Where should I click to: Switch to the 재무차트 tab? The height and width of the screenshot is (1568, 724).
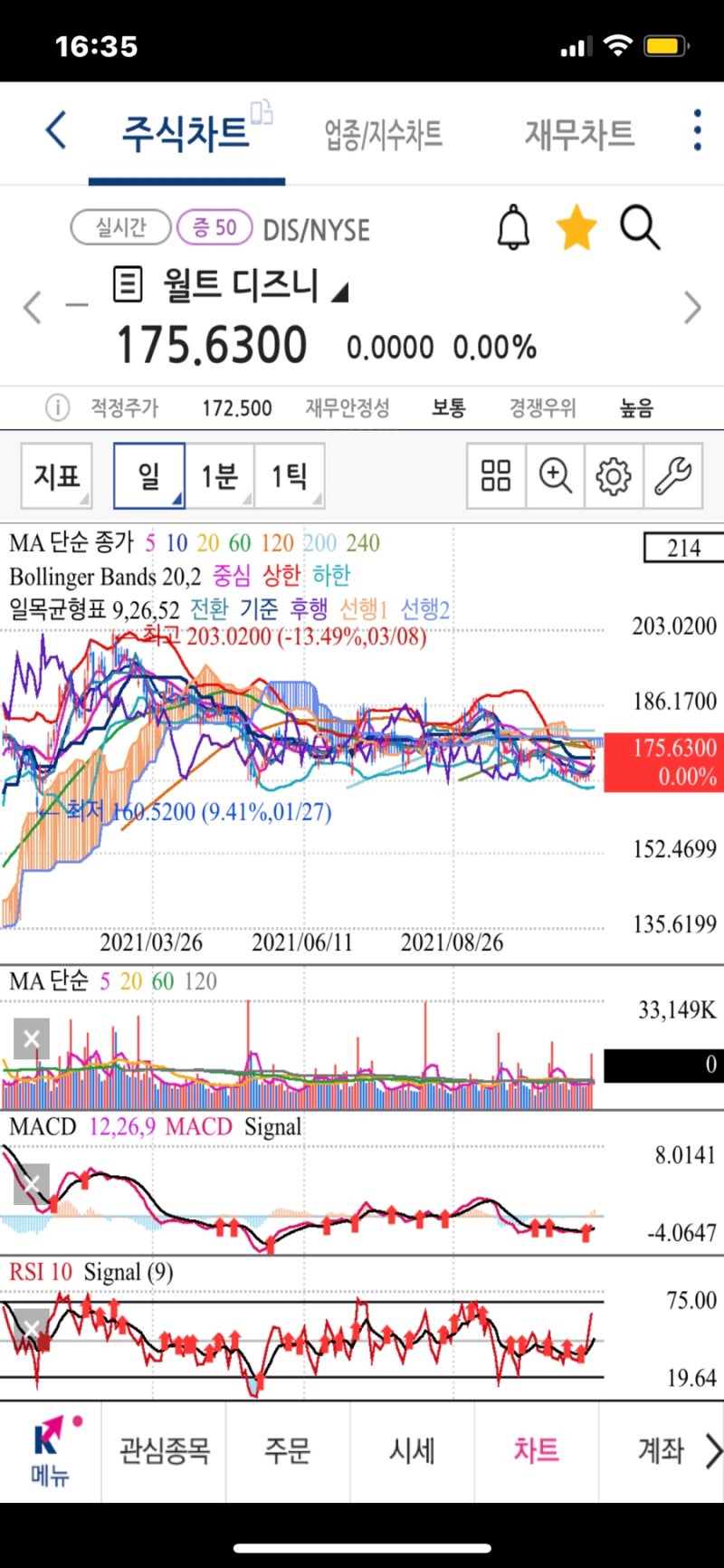(x=579, y=131)
